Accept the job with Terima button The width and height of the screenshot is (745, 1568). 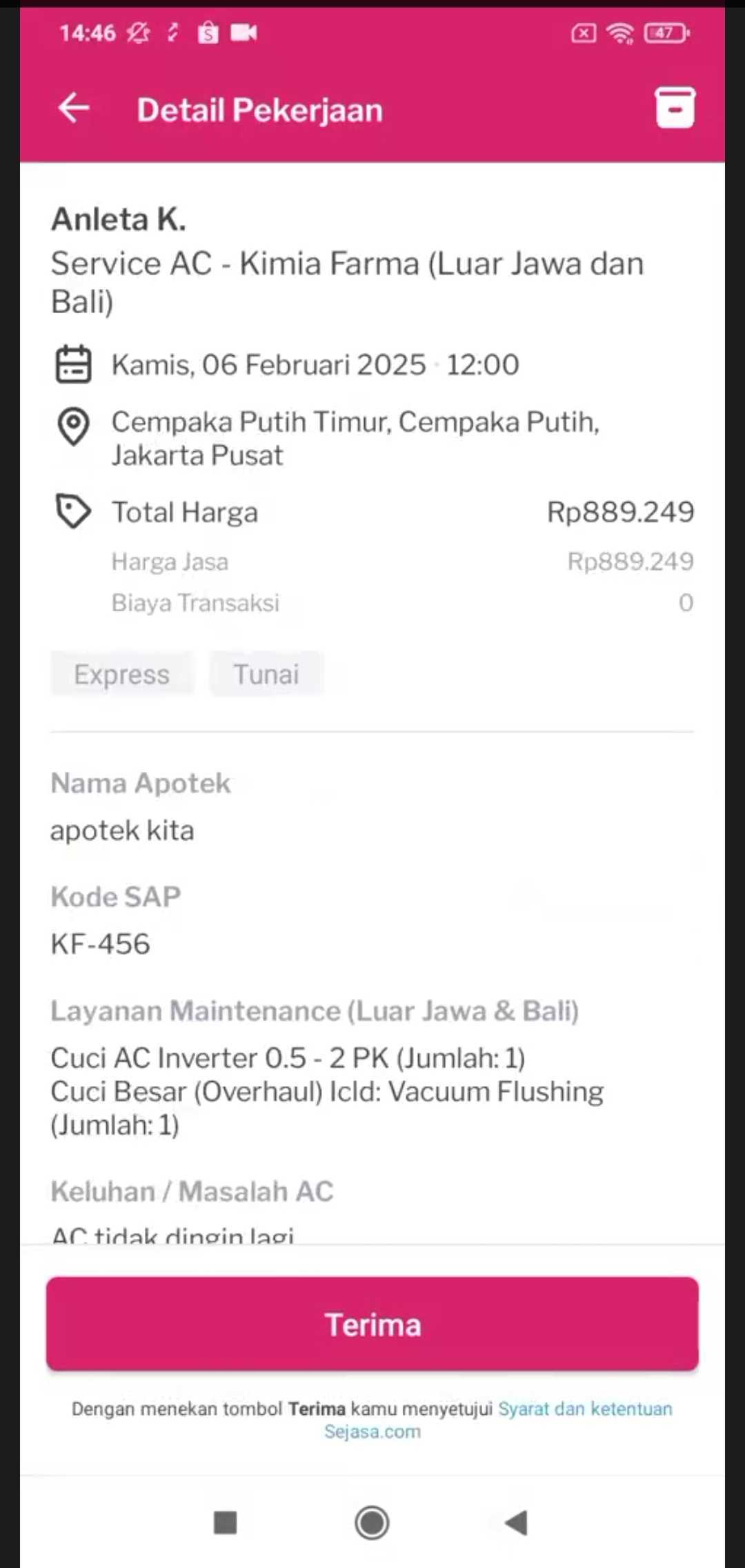click(372, 1324)
